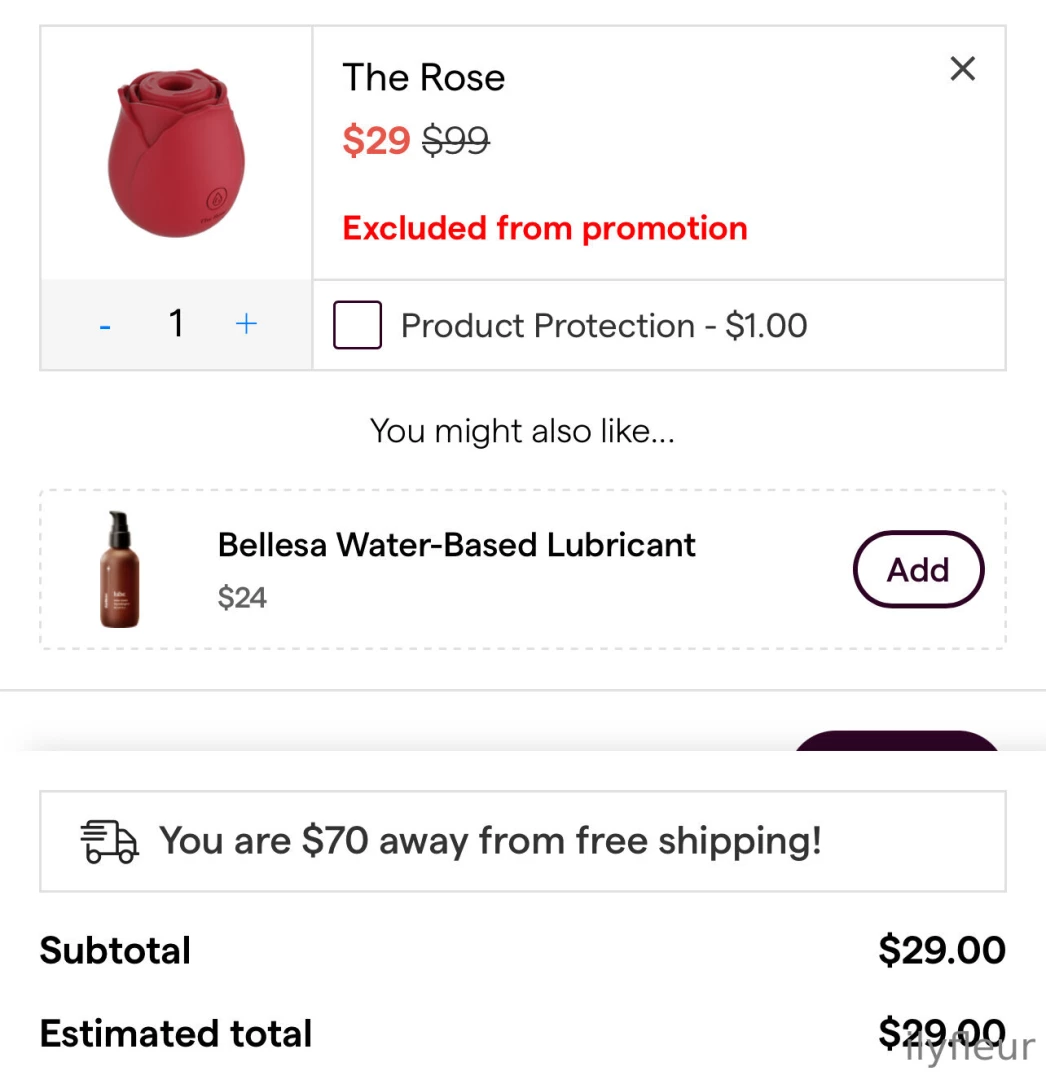Select the quantity value 1
Screen dimensions: 1046x1080
coord(176,323)
